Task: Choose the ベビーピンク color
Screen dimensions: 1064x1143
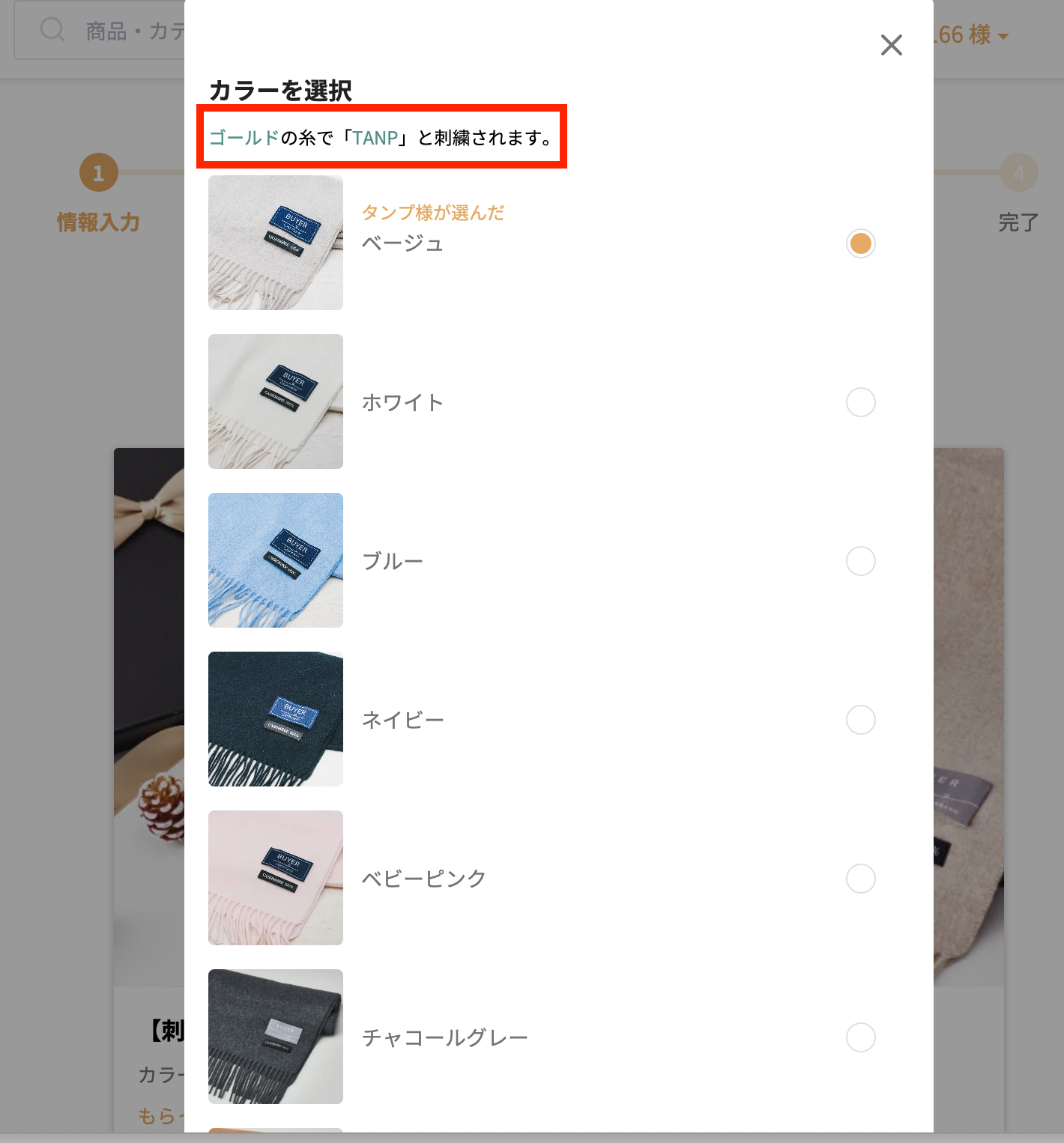Action: (860, 879)
